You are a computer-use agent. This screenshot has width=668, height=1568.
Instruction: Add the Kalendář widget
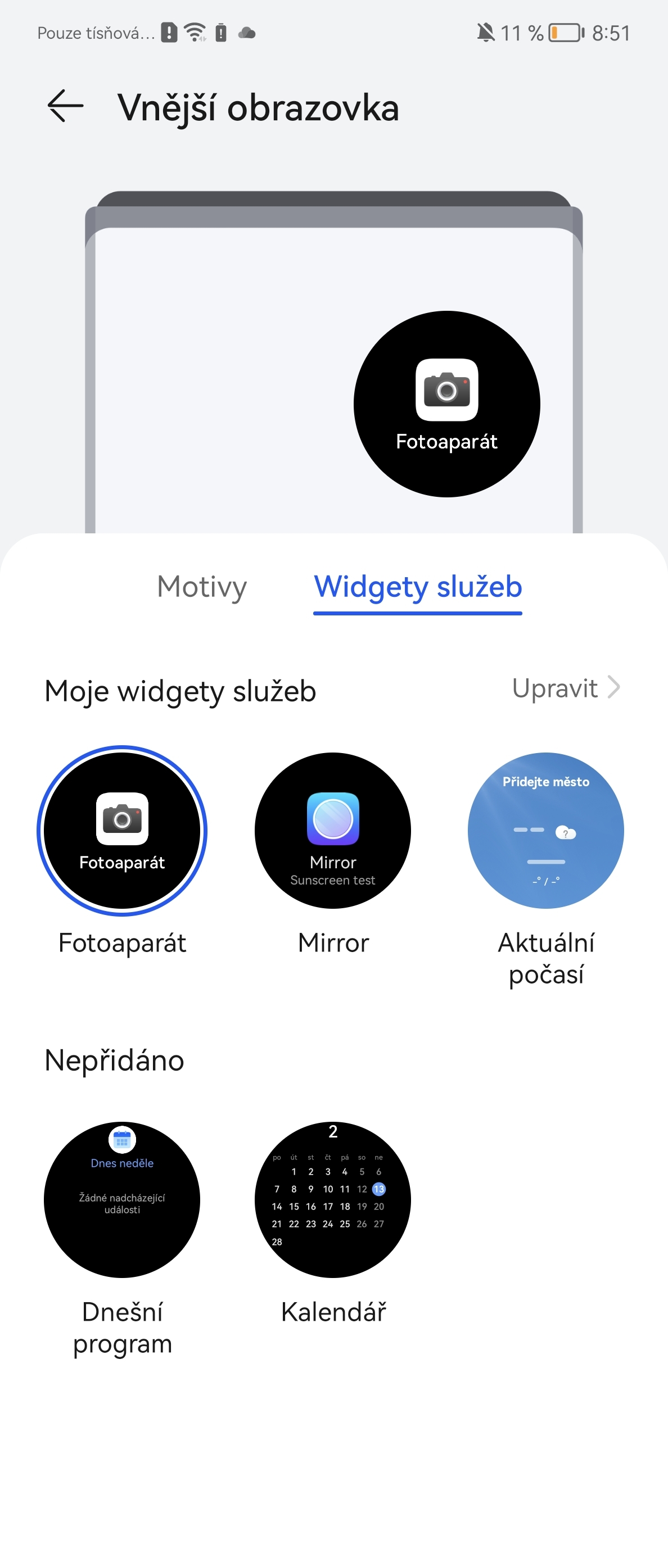point(333,1200)
